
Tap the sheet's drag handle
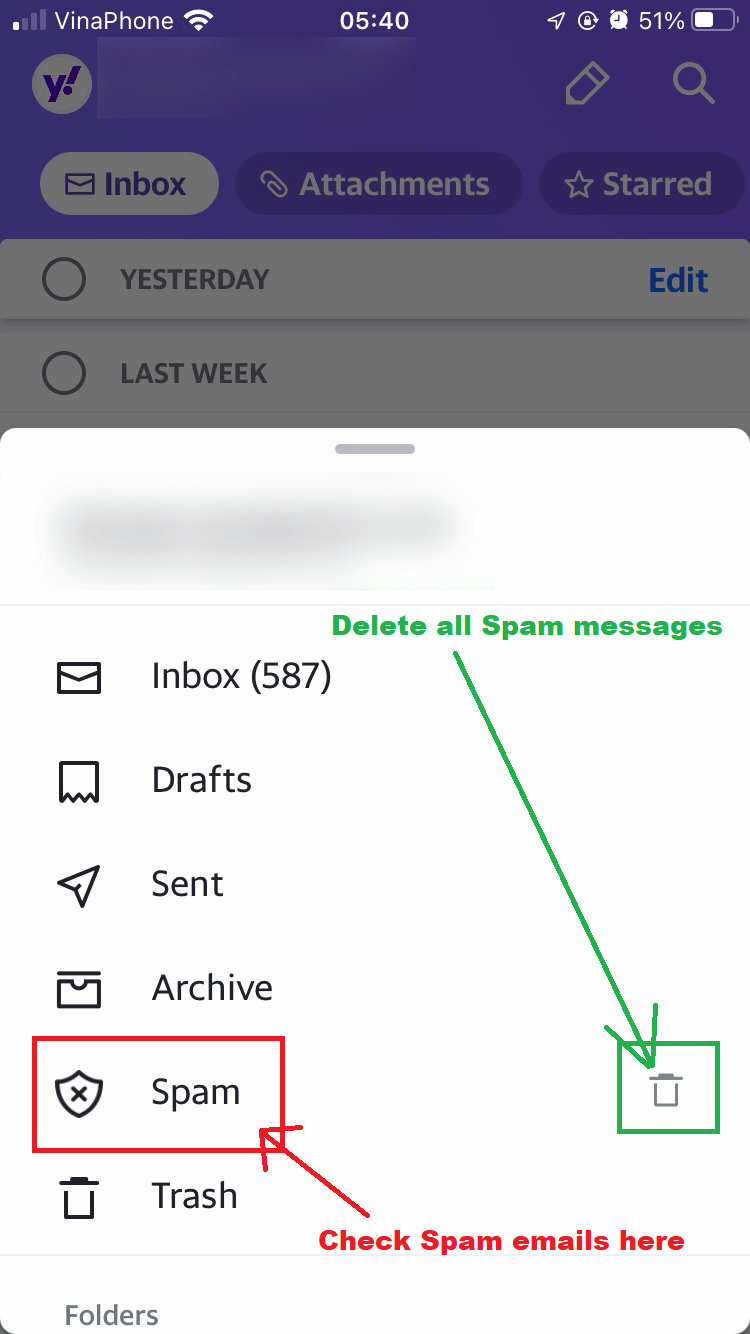tap(375, 449)
